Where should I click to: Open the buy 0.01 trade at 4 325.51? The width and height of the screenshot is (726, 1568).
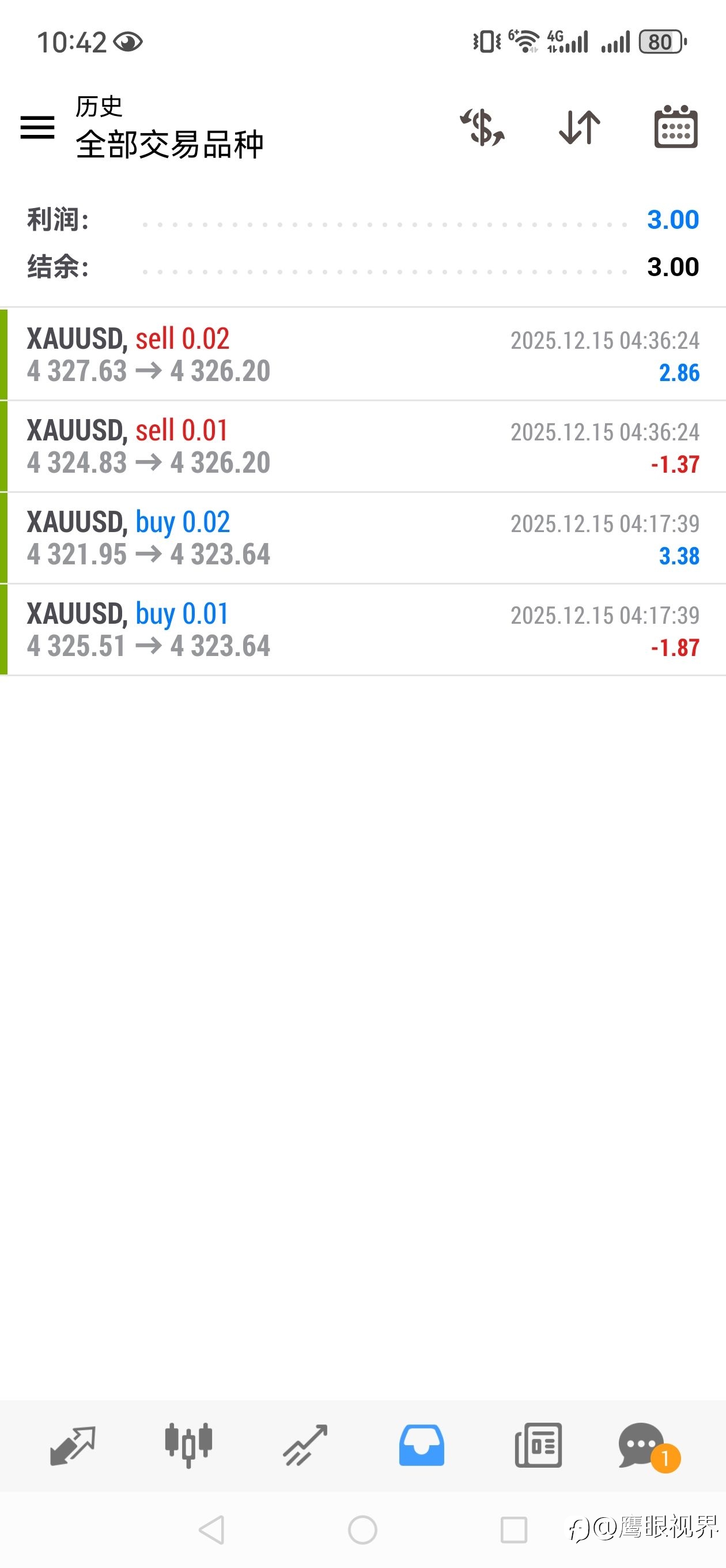362,630
